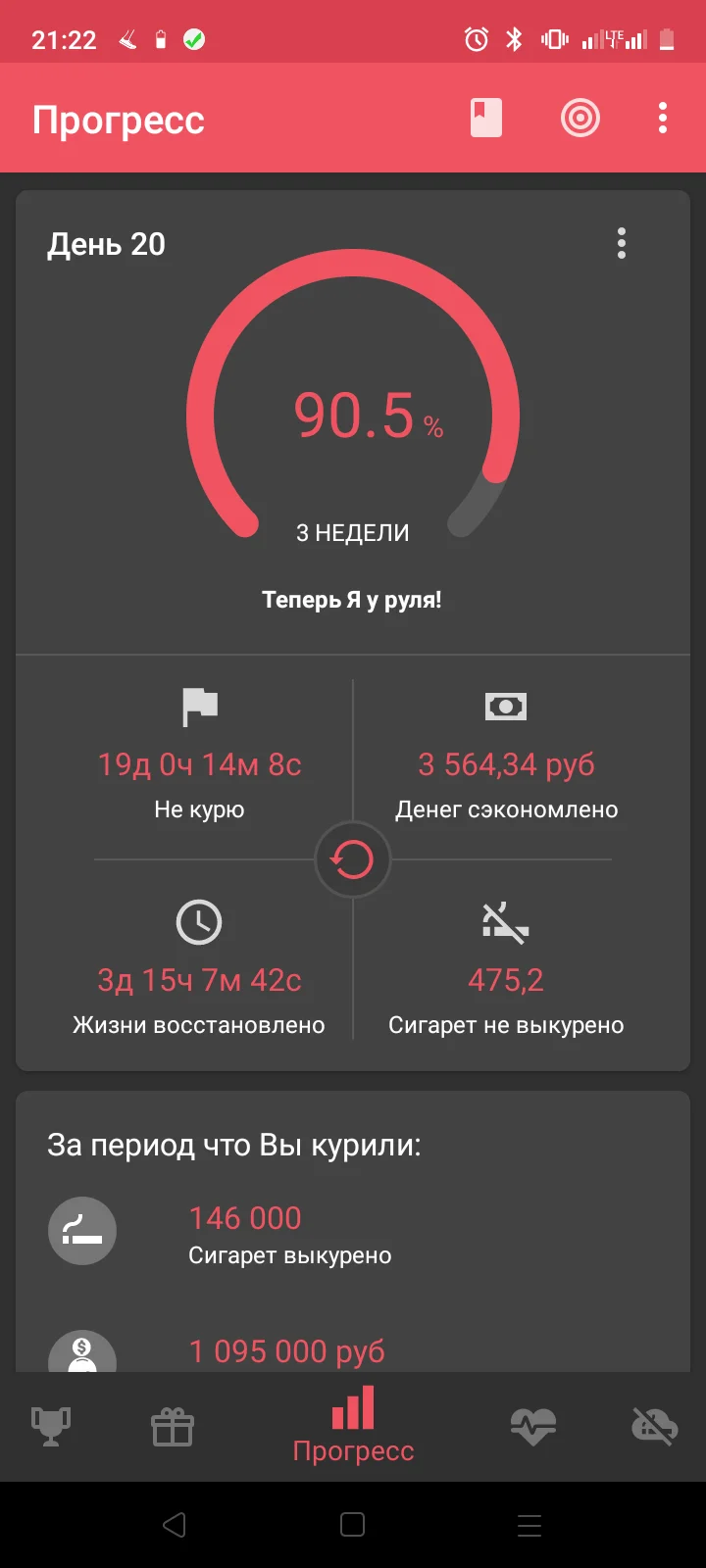
Task: Open the app bar overflow menu
Action: (663, 119)
